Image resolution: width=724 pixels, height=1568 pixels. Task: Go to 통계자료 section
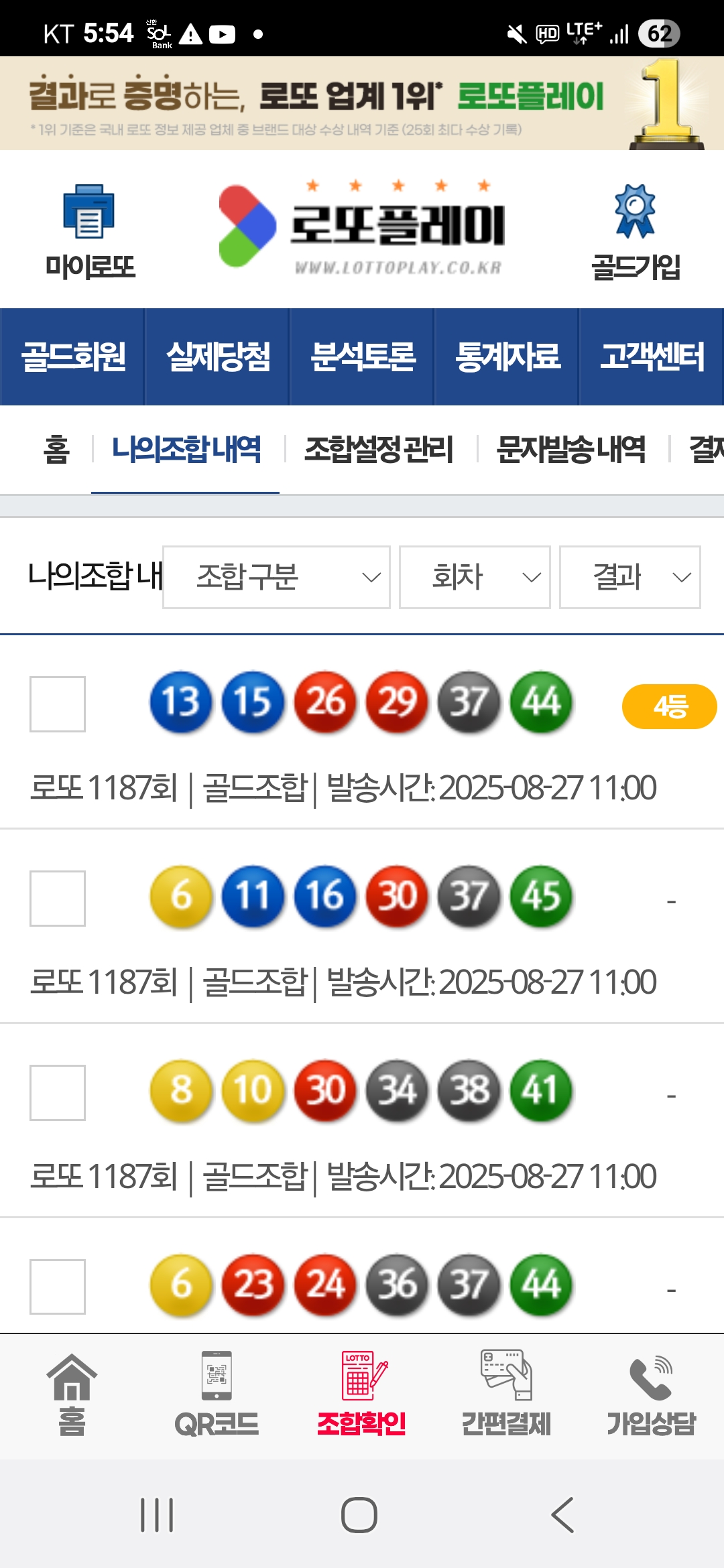[507, 356]
